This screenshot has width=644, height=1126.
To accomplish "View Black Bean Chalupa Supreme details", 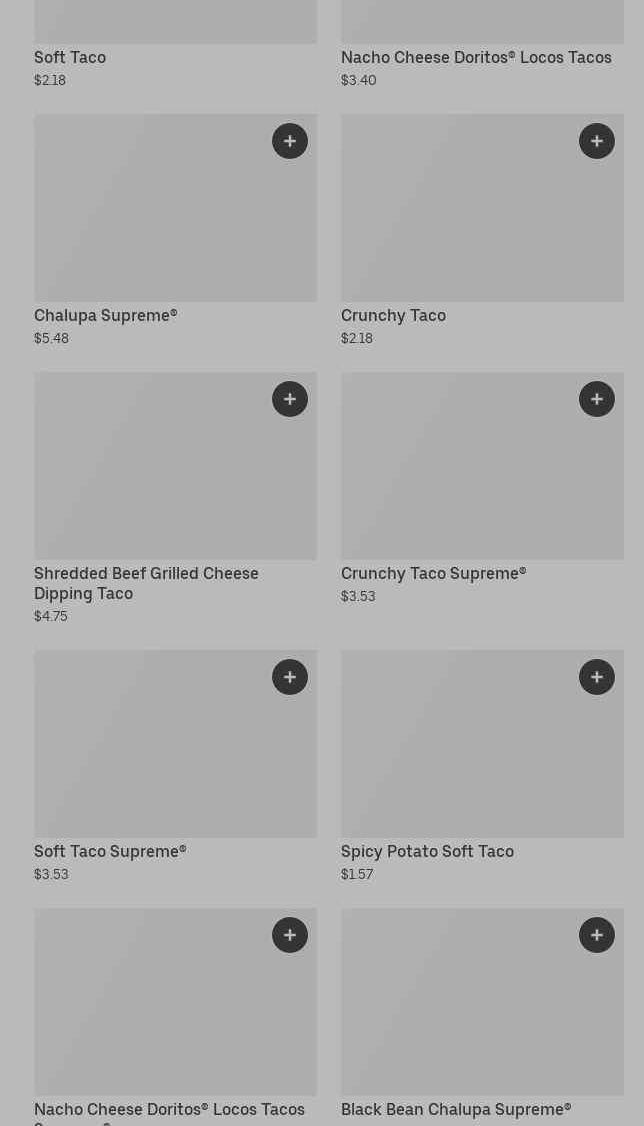I will coord(482,1017).
